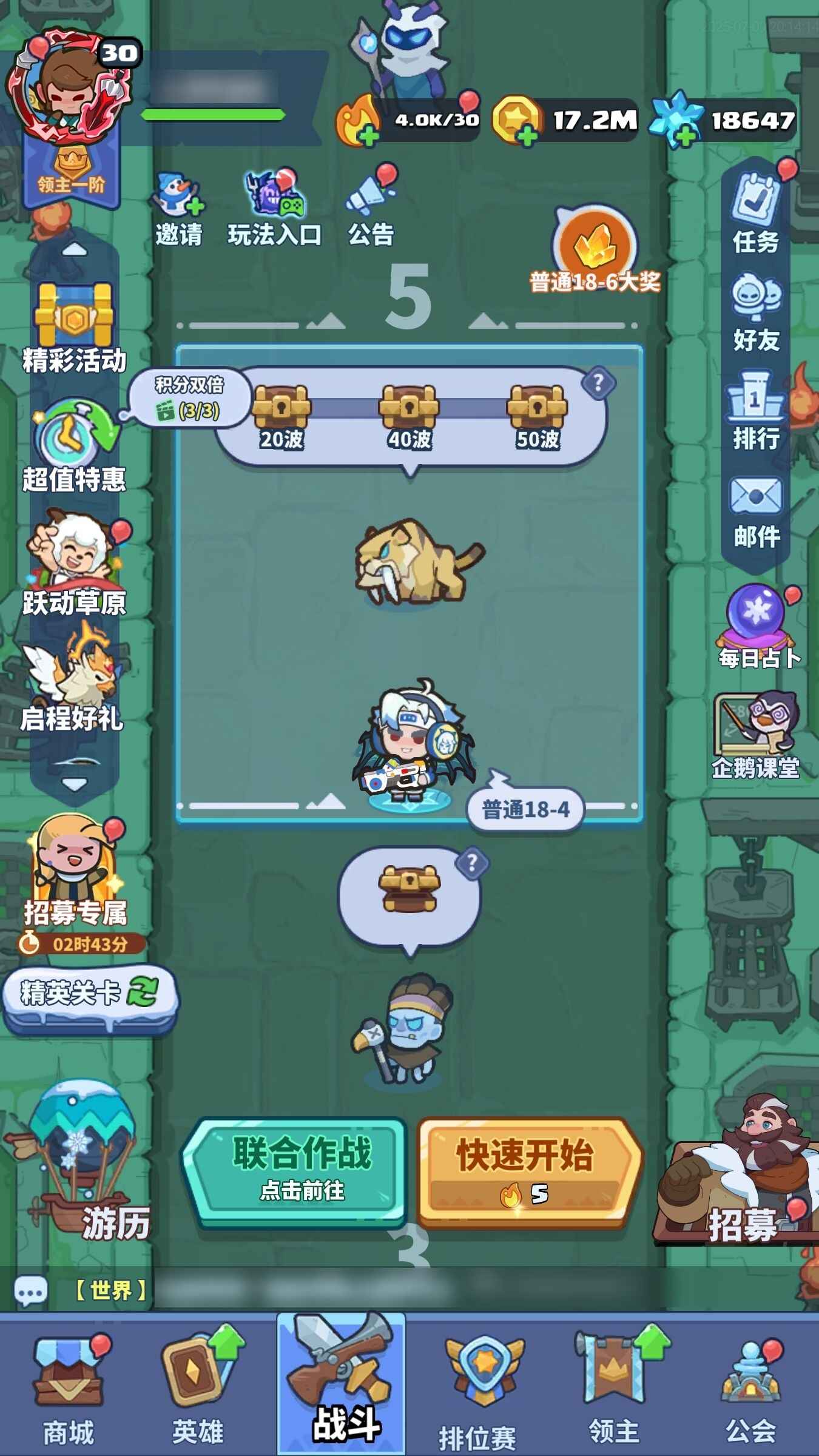Open the 任务 tasks menu

click(x=755, y=212)
